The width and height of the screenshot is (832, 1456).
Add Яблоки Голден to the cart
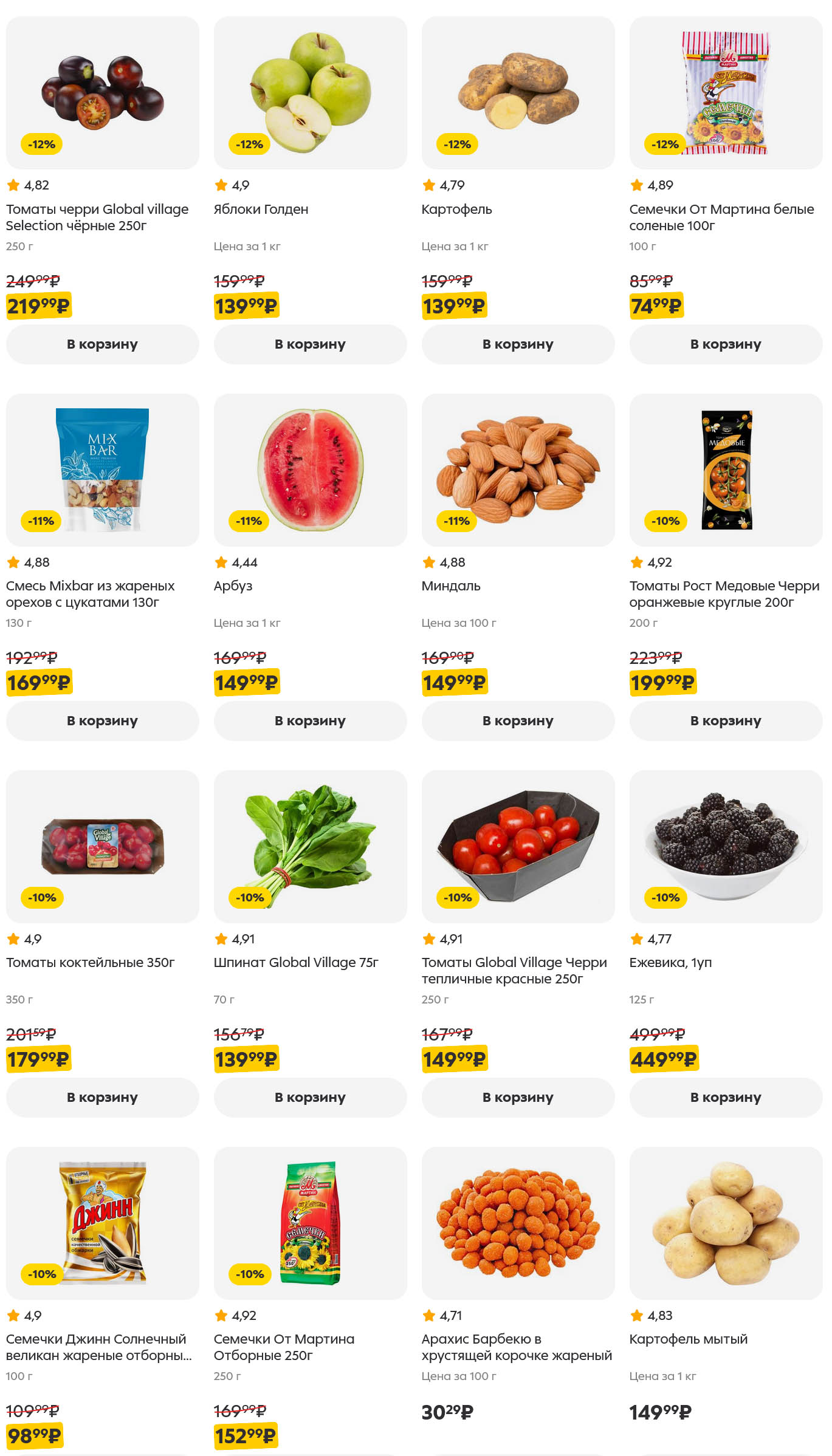[310, 344]
